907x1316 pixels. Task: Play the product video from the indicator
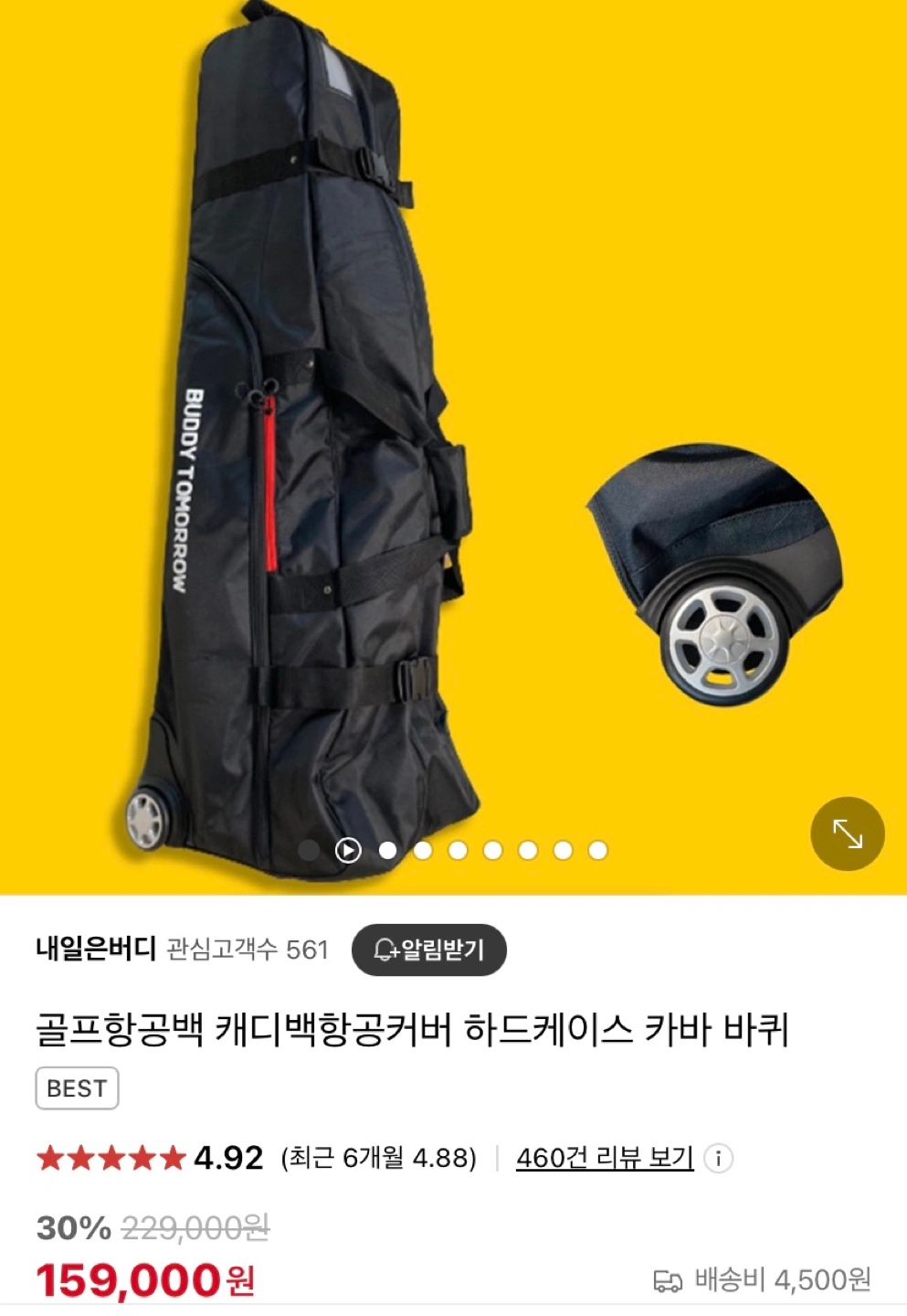point(348,850)
